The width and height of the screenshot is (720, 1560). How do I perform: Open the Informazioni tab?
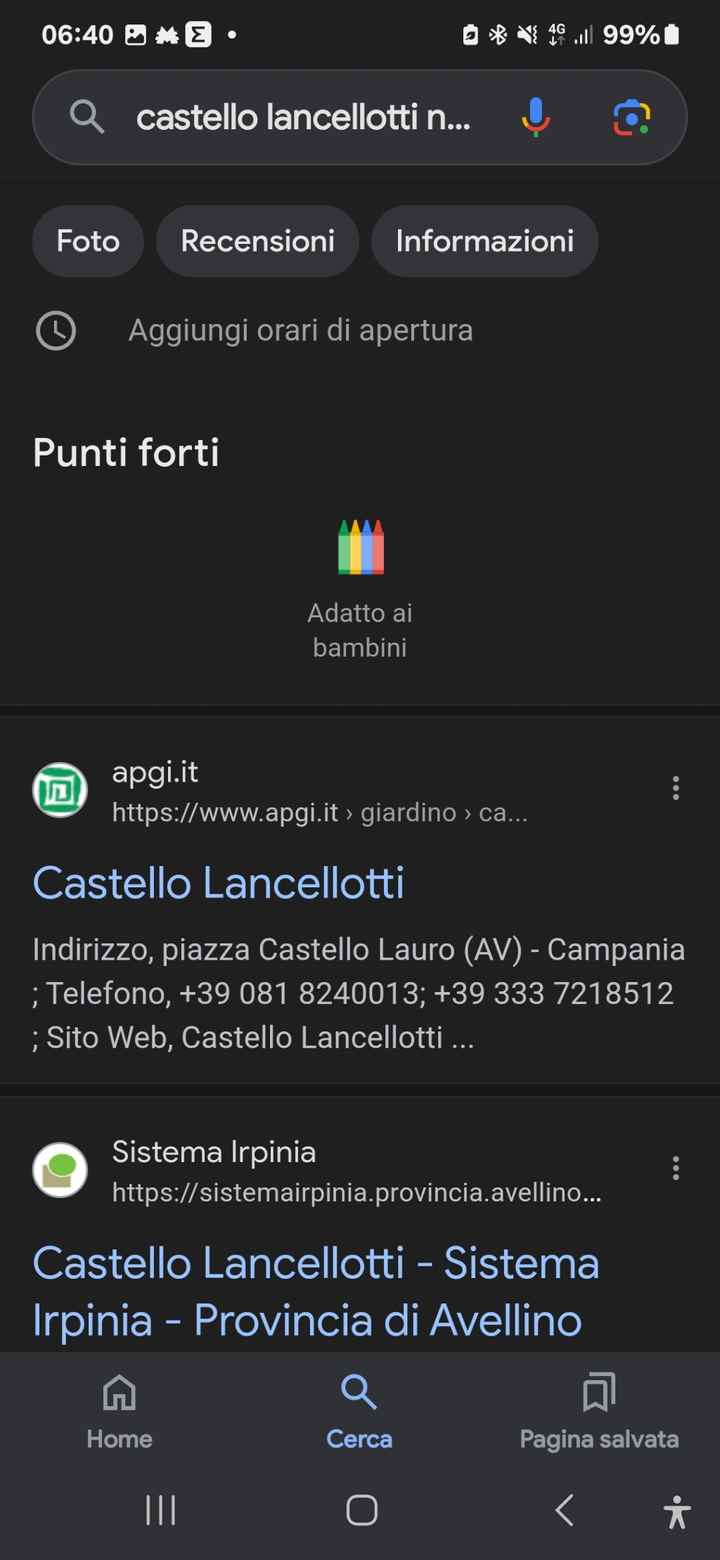(484, 240)
